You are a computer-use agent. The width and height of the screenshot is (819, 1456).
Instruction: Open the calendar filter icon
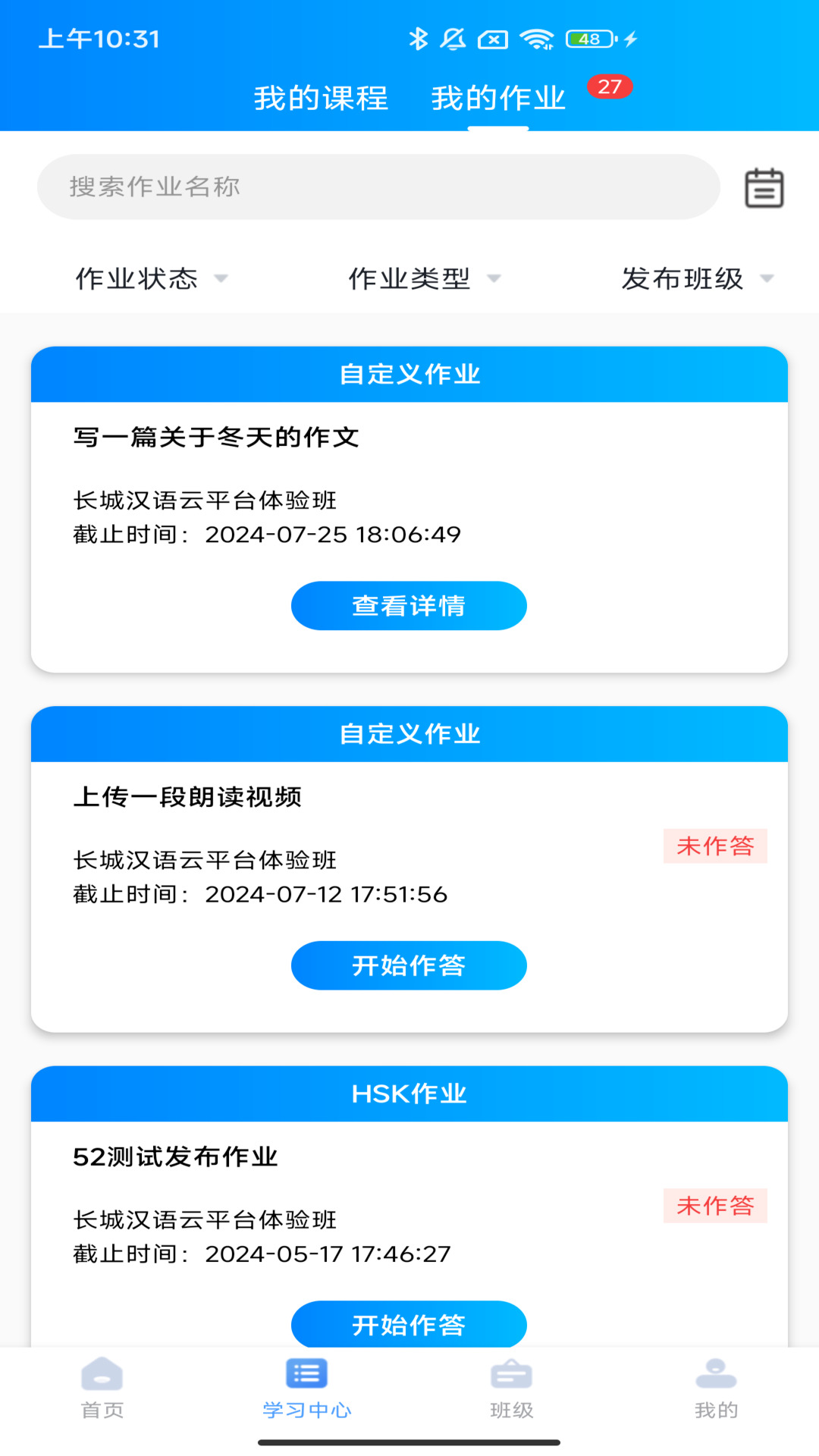763,187
